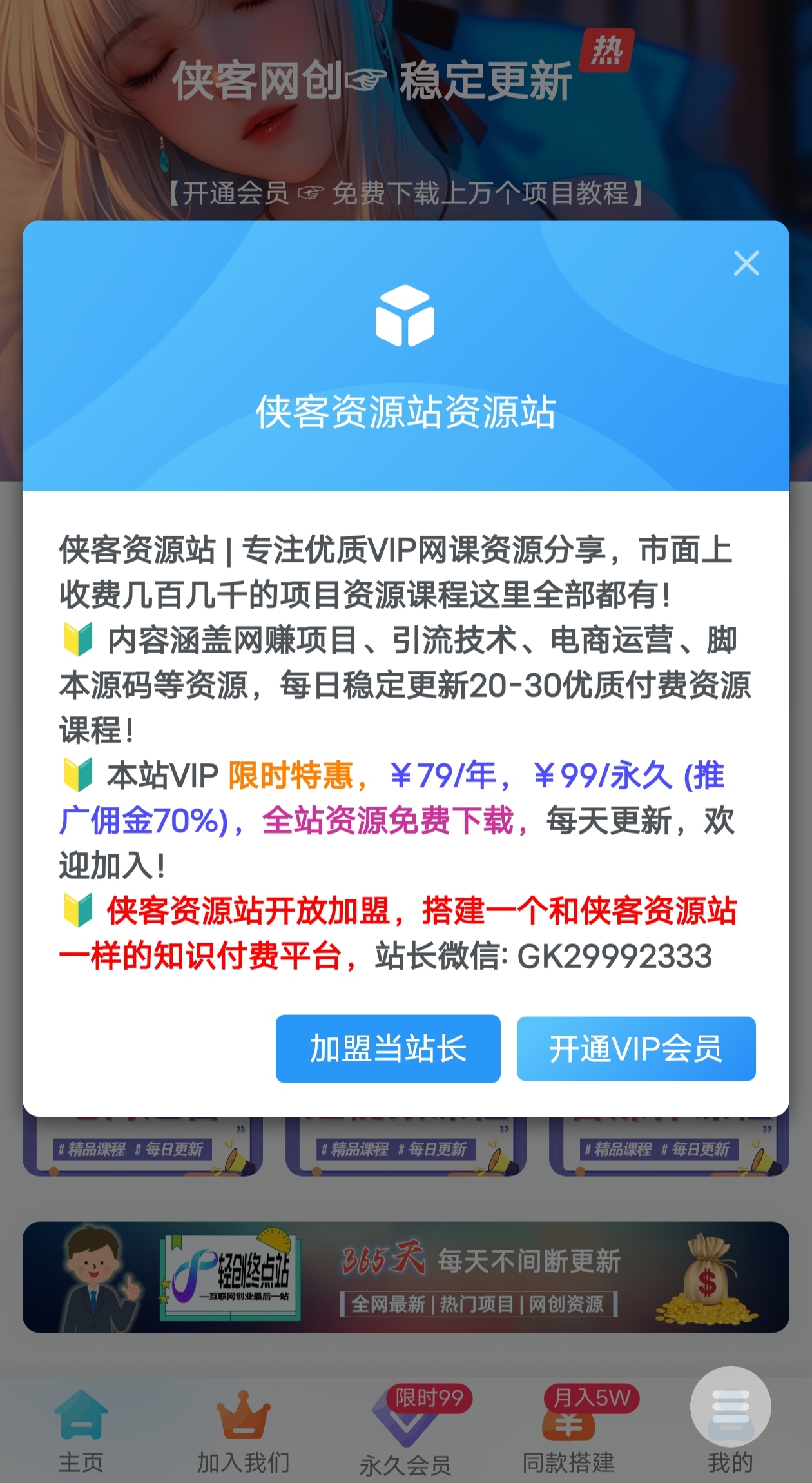Open VIP membership via 开通VIP会员
The image size is (812, 1483).
tap(635, 1048)
